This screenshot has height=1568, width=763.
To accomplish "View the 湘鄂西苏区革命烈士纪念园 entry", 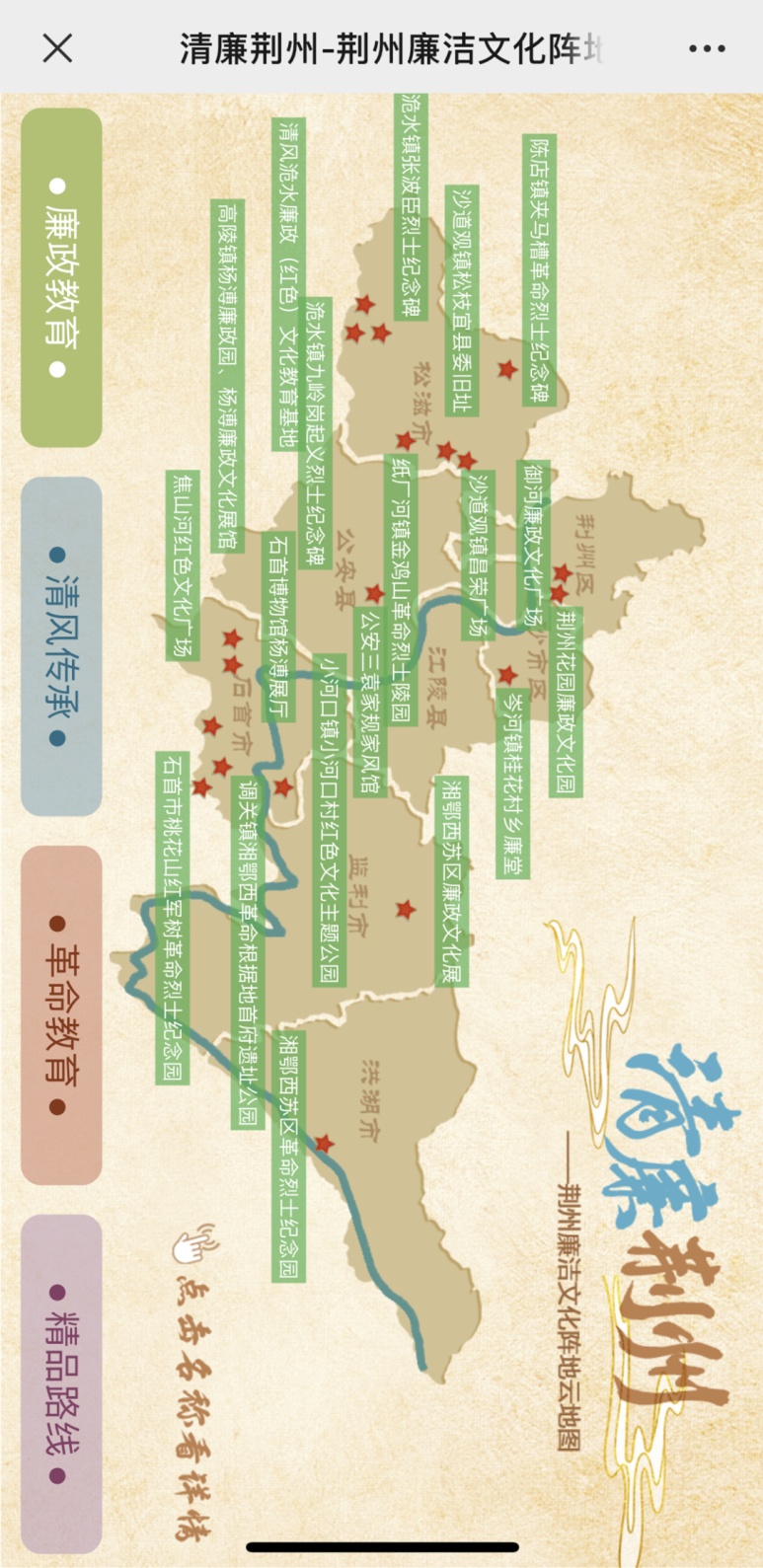I will 288,1155.
